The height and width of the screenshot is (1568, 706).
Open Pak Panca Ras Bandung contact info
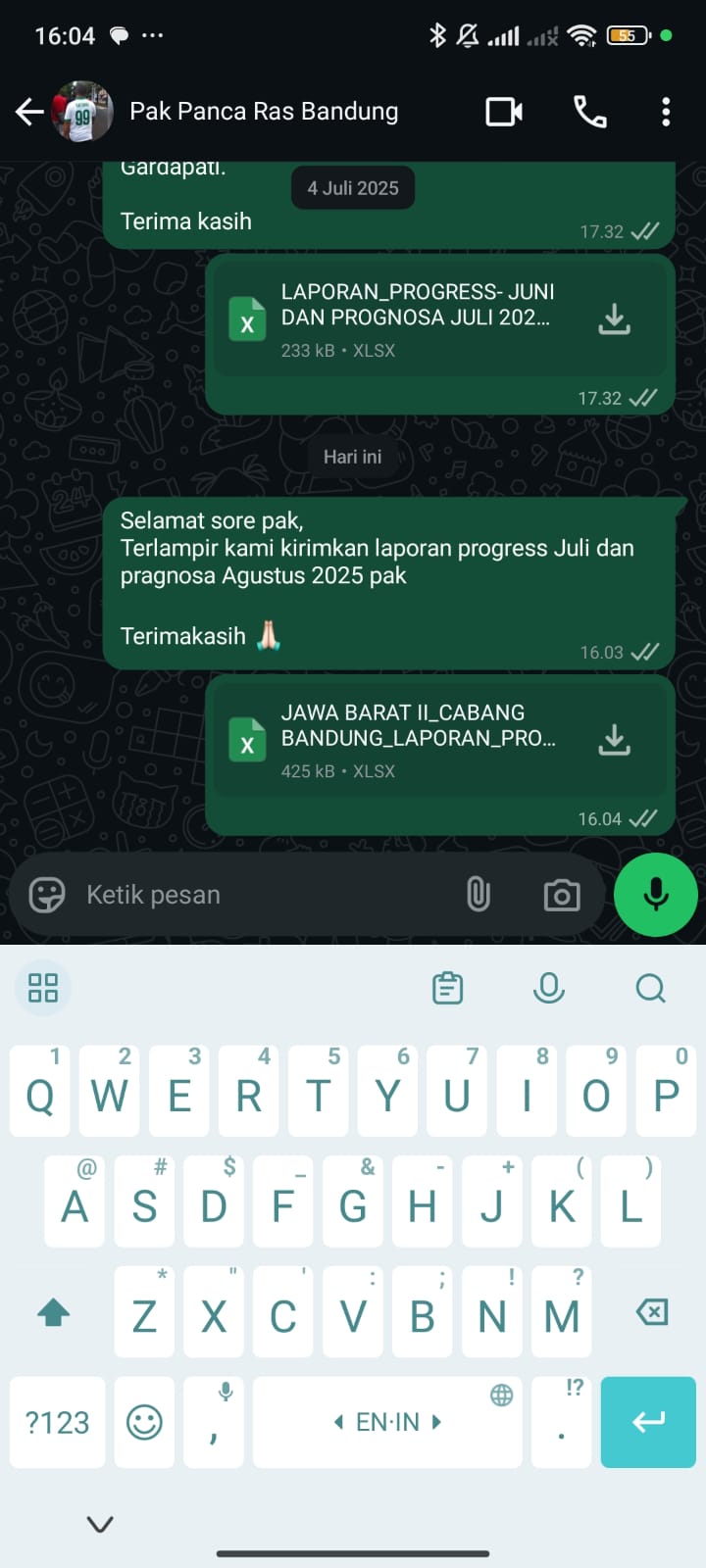click(264, 112)
